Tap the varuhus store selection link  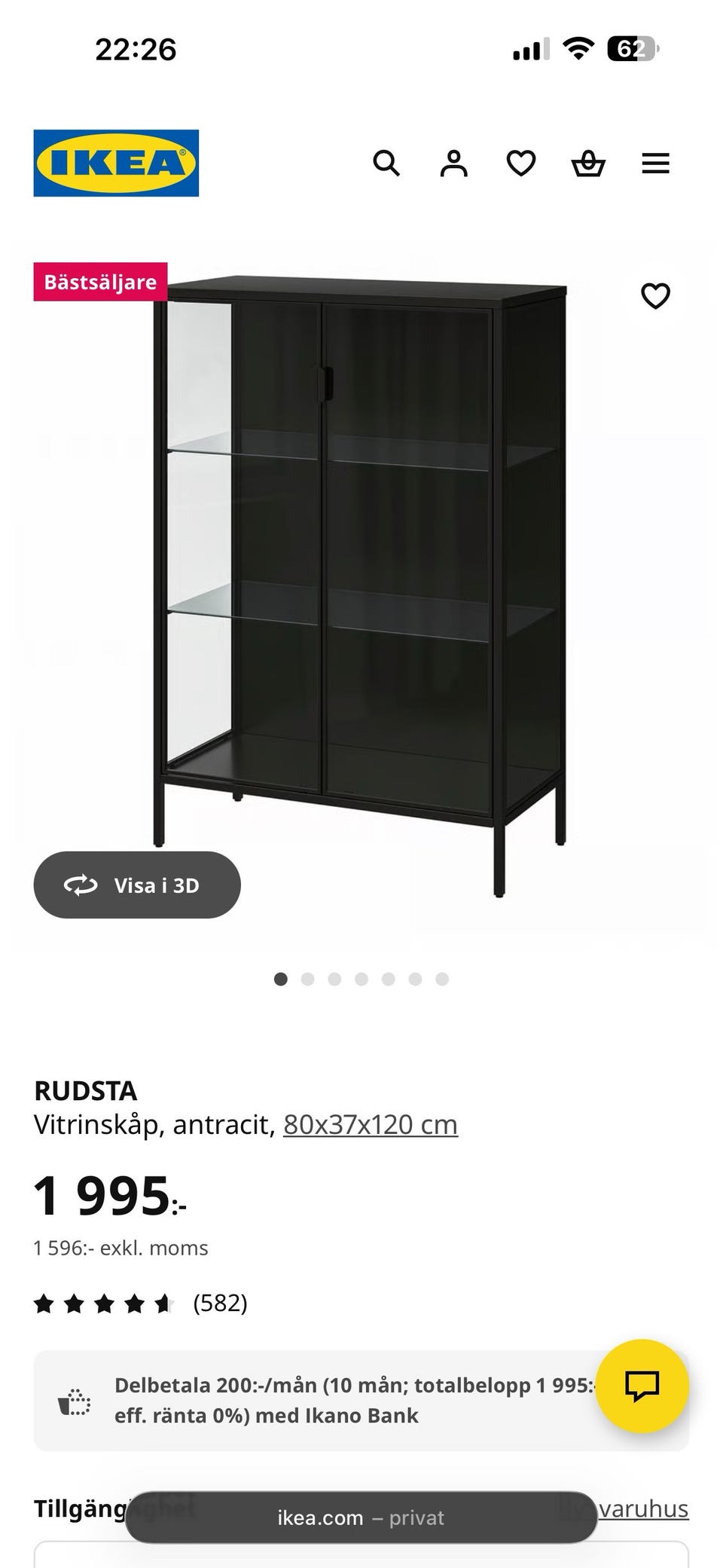click(642, 1508)
